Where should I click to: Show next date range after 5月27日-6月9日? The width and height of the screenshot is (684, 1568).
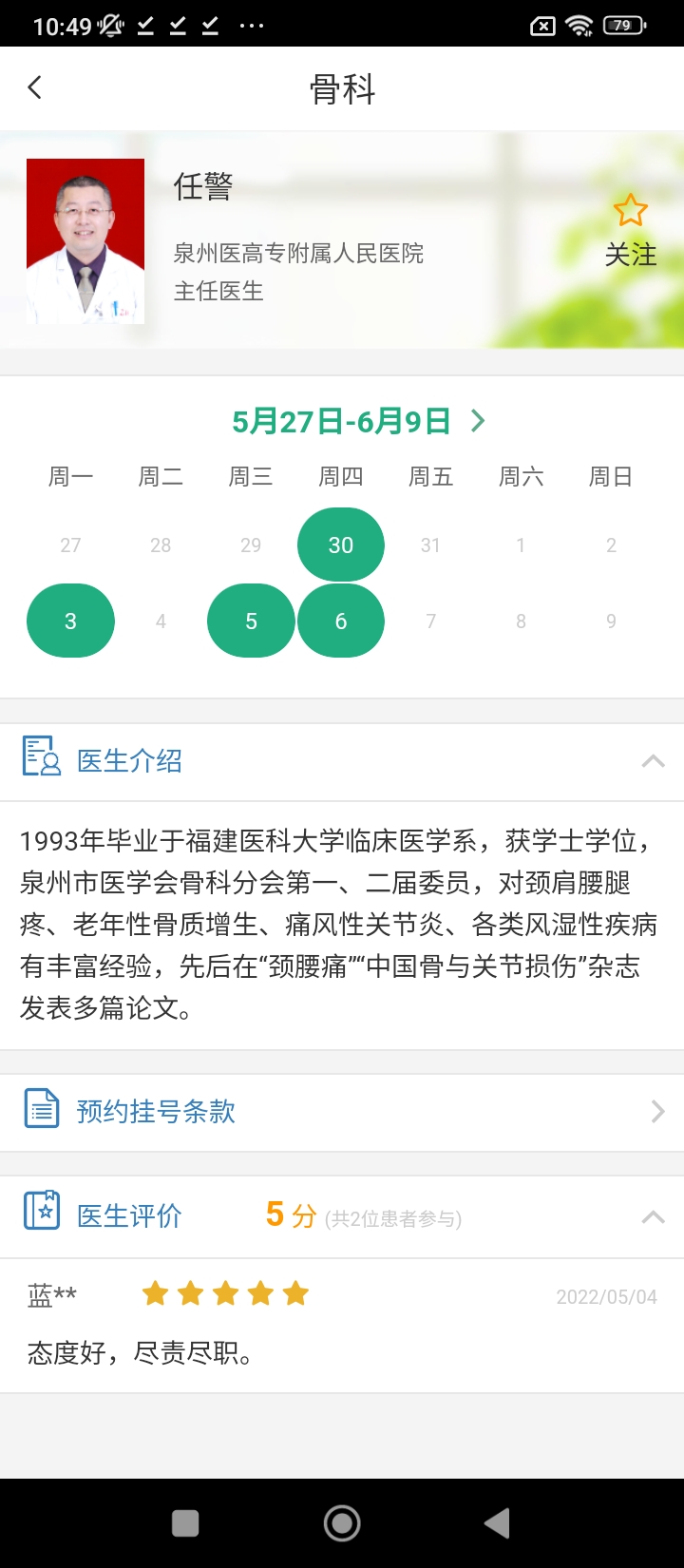pos(478,421)
